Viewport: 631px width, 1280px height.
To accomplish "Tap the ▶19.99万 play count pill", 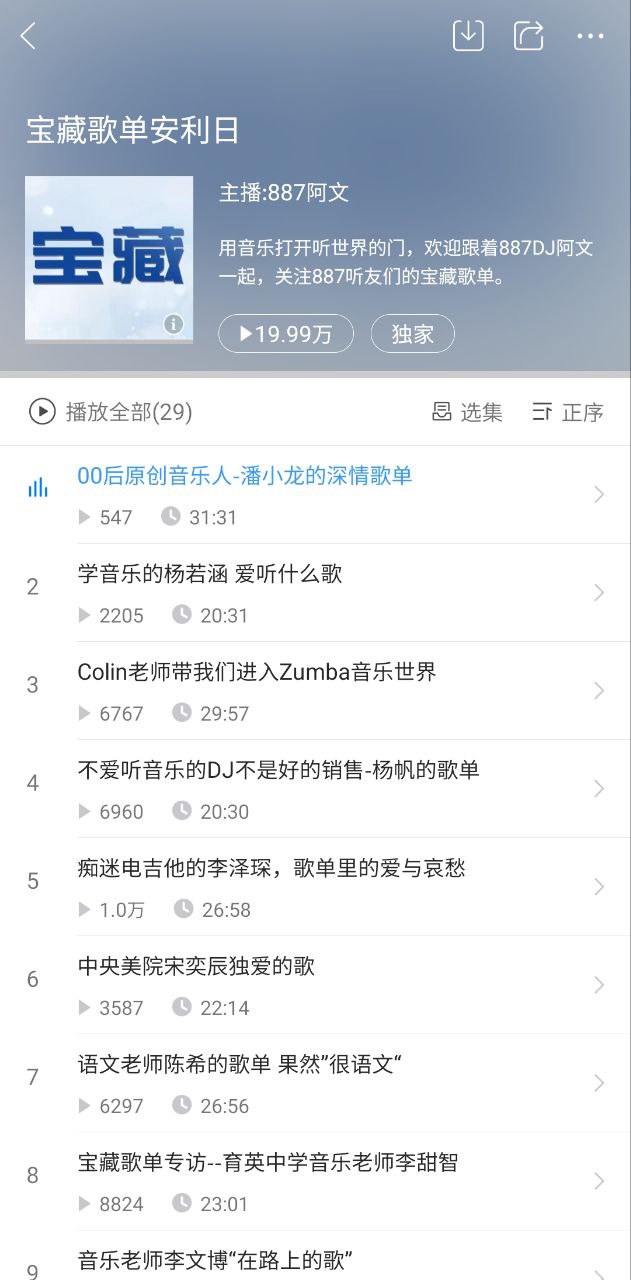I will [286, 334].
